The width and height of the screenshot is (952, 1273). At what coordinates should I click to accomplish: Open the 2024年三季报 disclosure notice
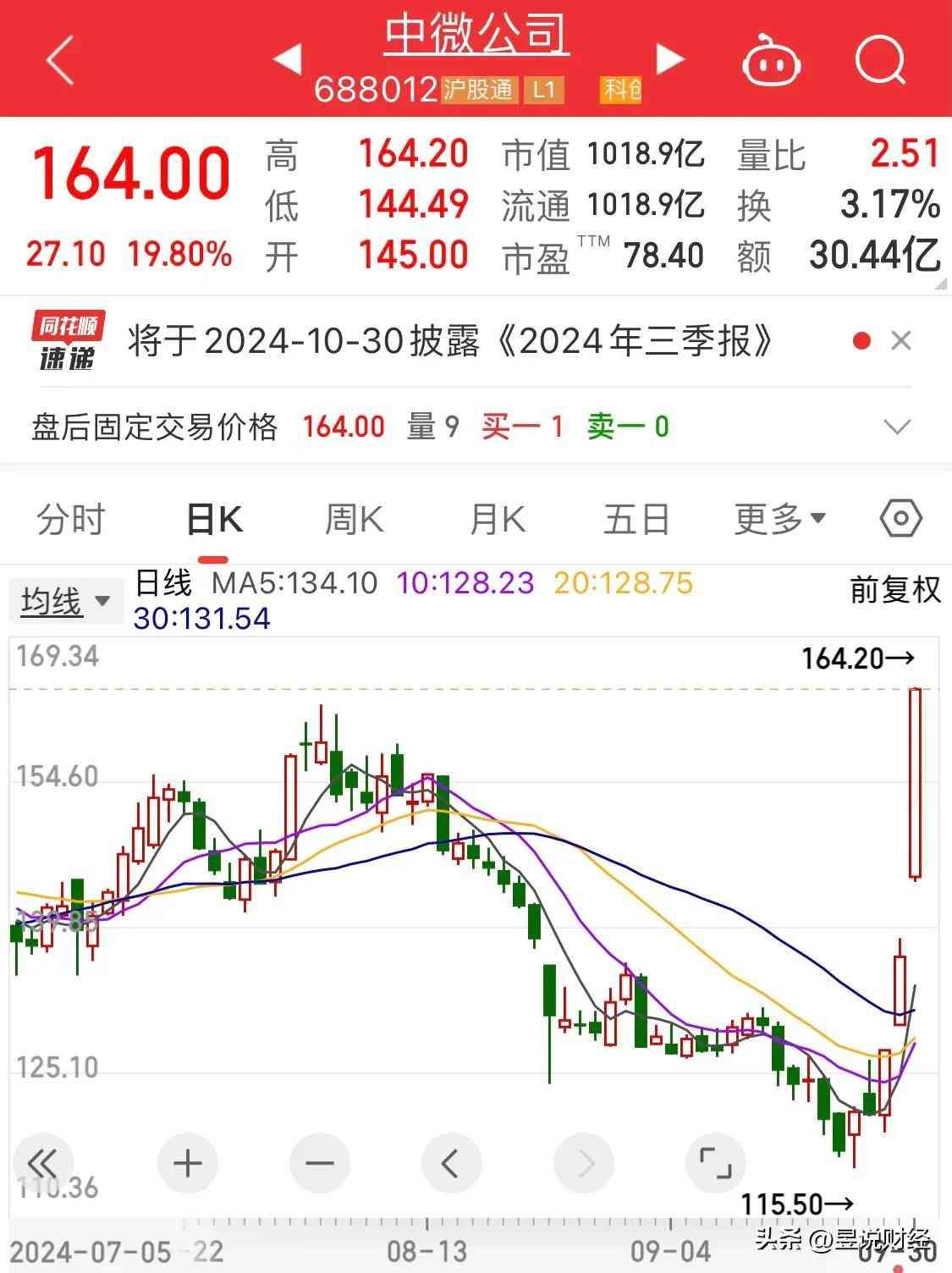(450, 342)
